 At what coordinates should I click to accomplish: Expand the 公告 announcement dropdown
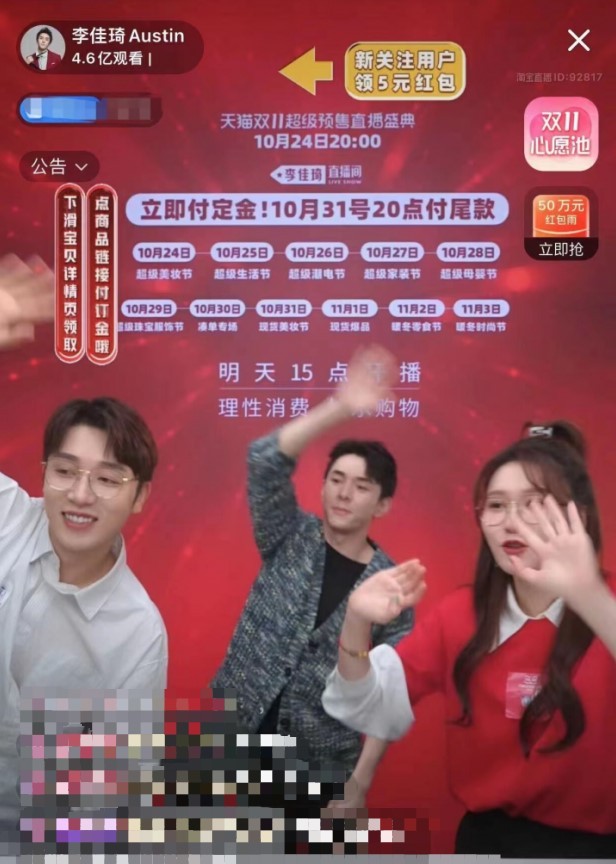[x=59, y=165]
